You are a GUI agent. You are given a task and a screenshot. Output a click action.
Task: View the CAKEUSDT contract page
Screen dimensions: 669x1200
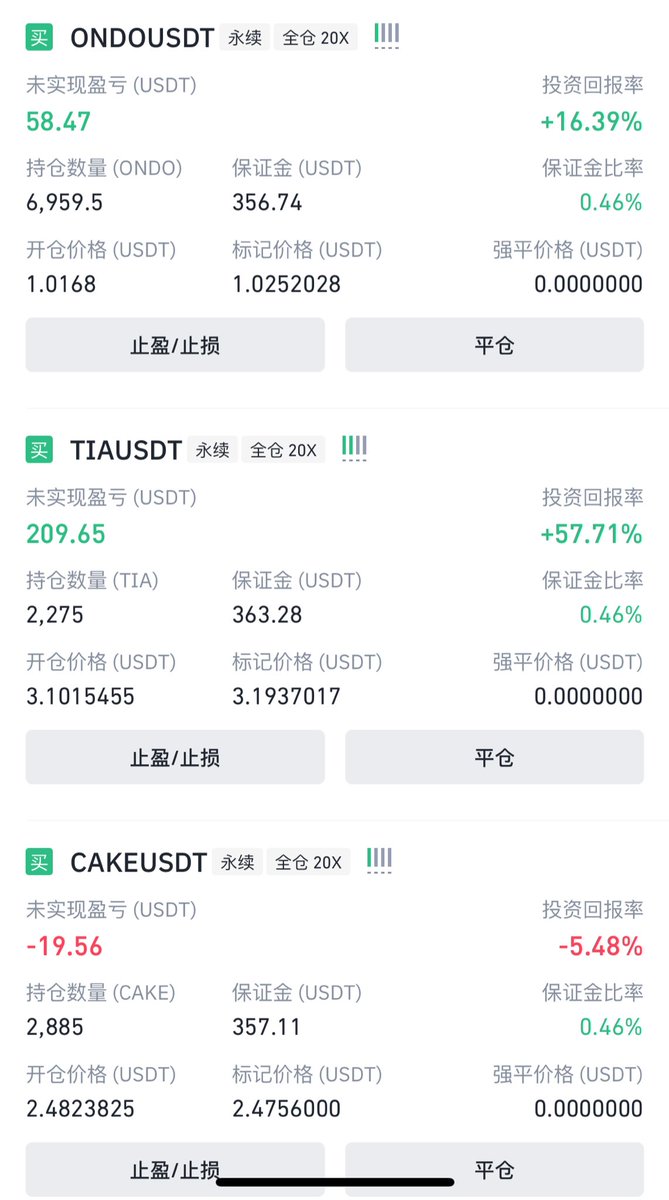point(139,862)
